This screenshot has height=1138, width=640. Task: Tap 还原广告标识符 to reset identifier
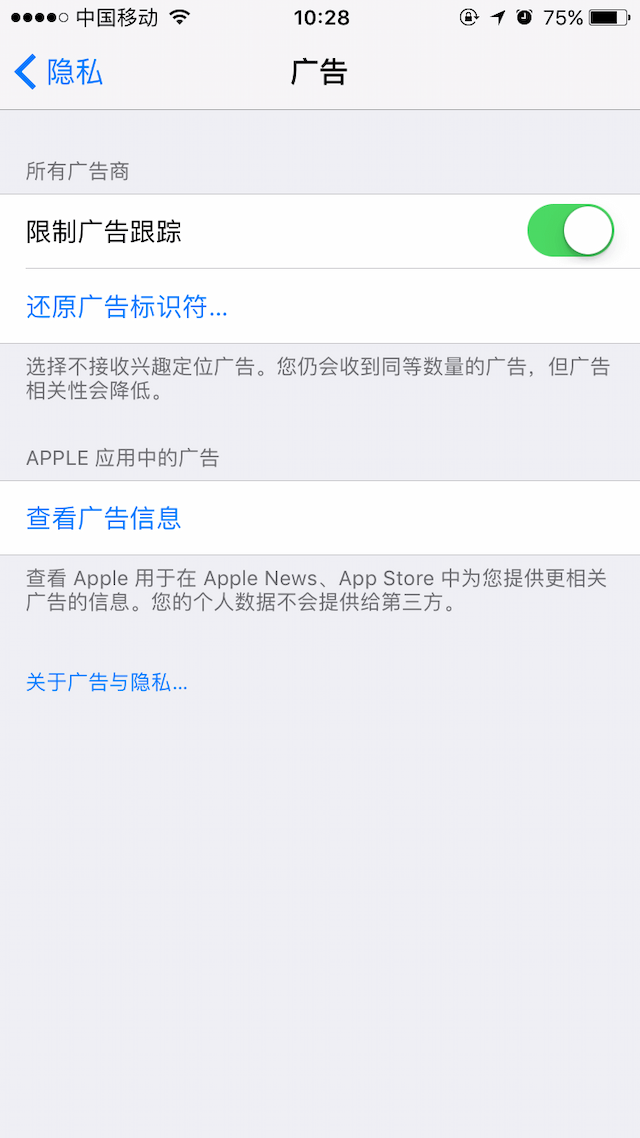[127, 307]
